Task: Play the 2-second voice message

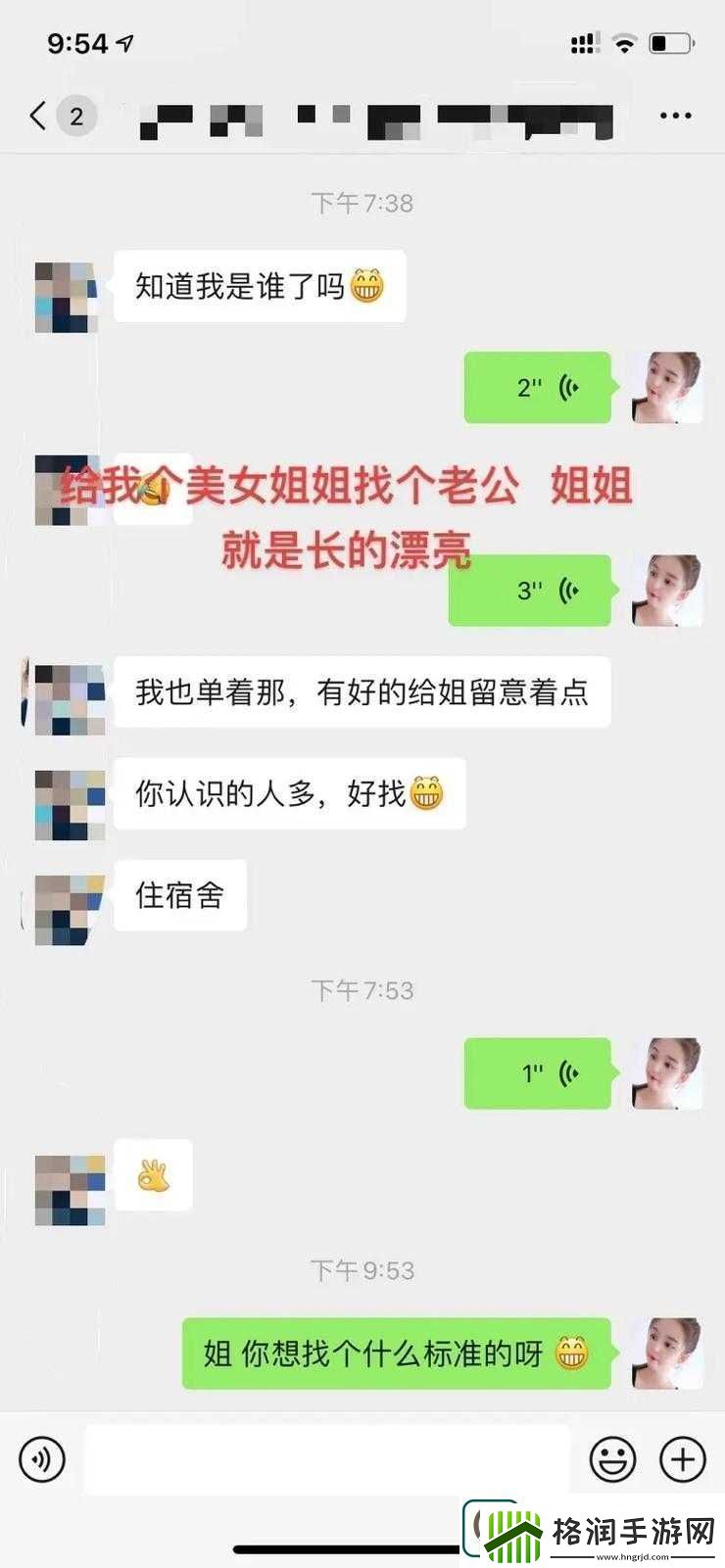Action: (539, 388)
